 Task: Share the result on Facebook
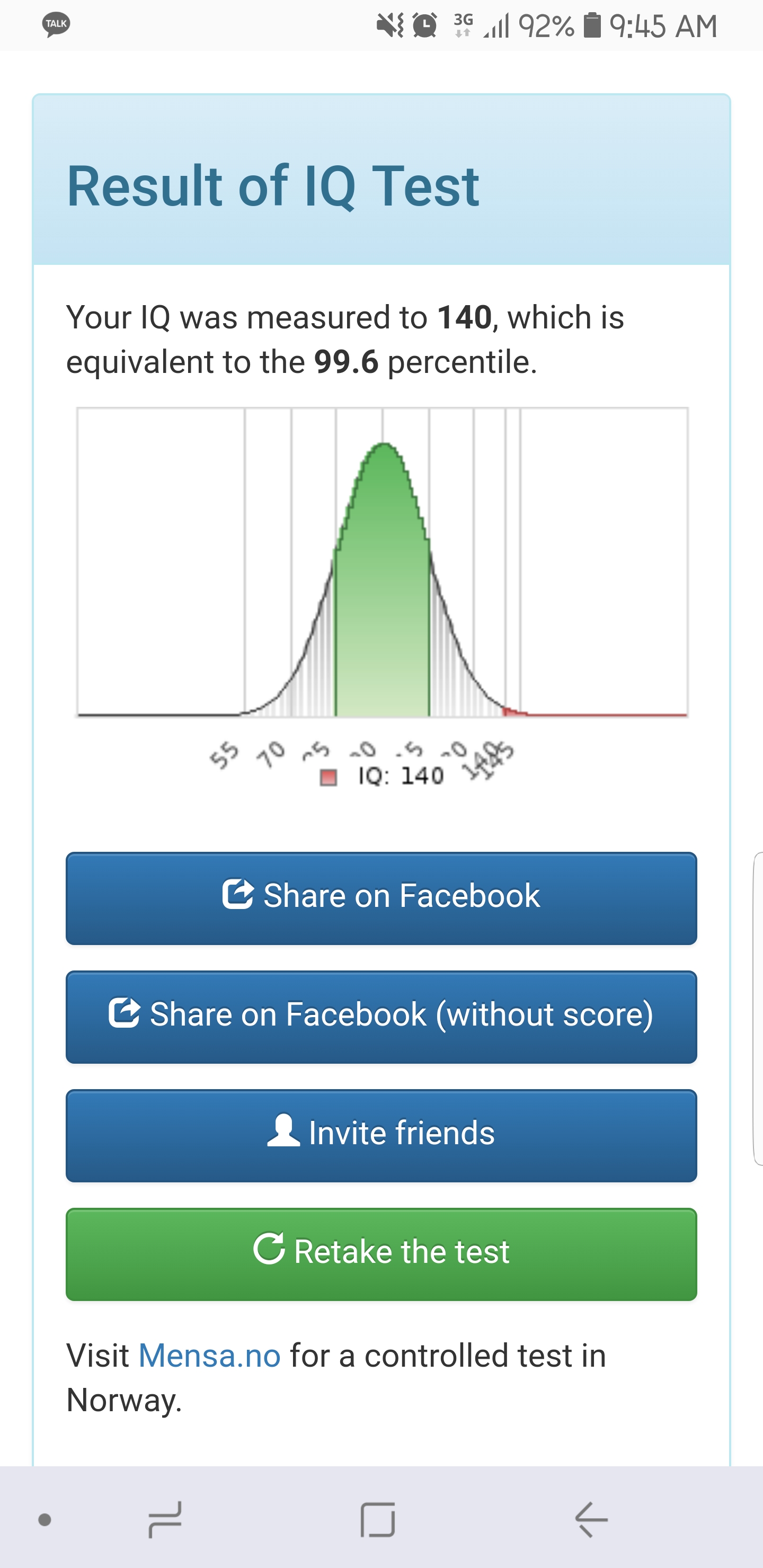point(381,898)
